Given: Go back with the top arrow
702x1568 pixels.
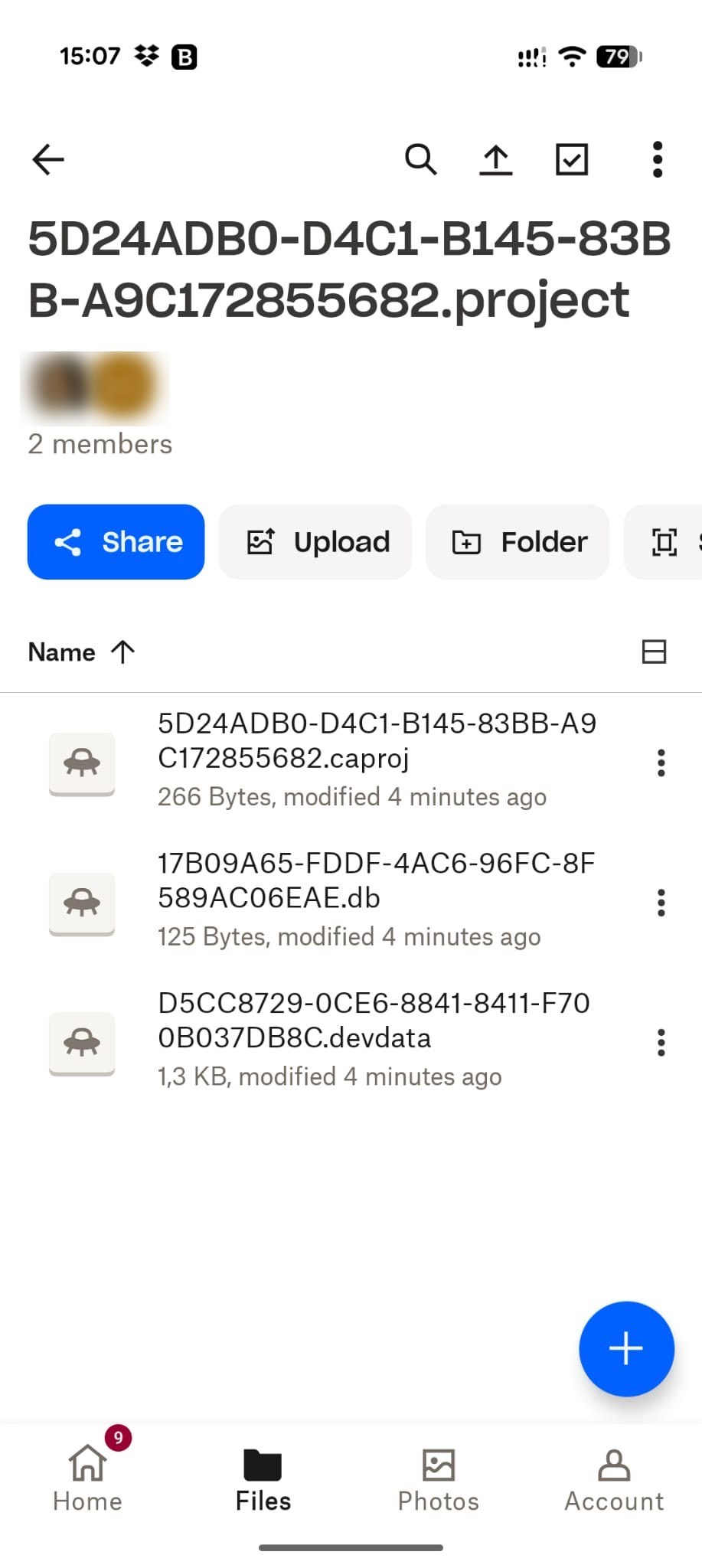Looking at the screenshot, I should (x=48, y=159).
